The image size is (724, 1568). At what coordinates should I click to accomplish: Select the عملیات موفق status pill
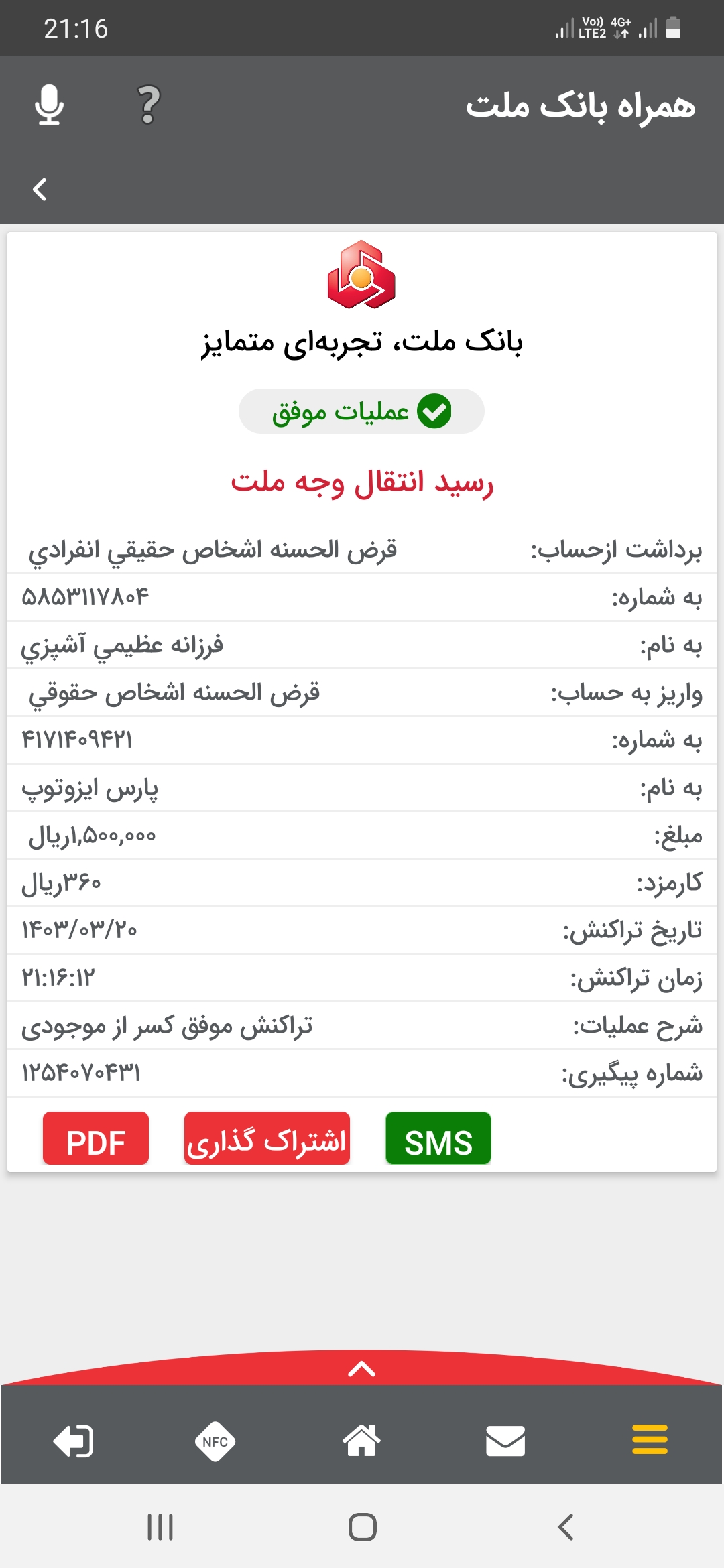point(362,411)
